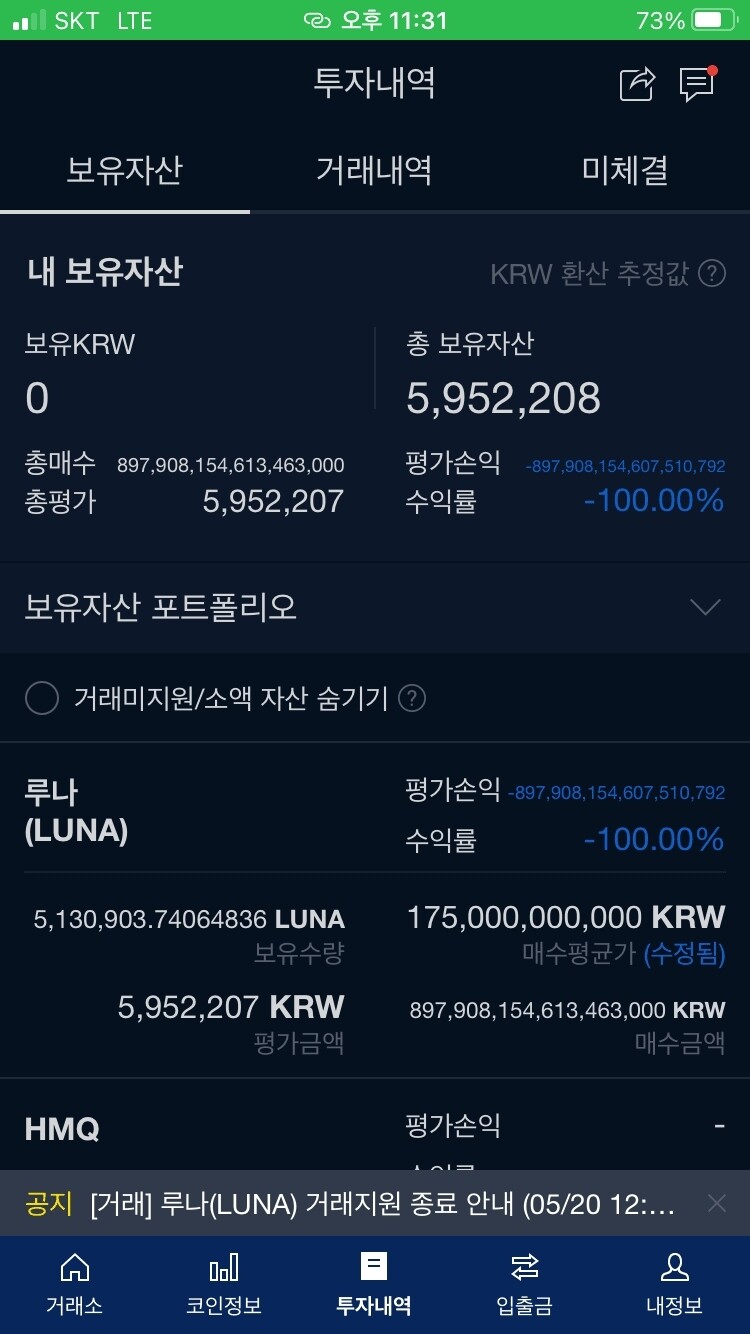The image size is (750, 1334).
Task: Open the 미체결 tab
Action: pyautogui.click(x=624, y=170)
